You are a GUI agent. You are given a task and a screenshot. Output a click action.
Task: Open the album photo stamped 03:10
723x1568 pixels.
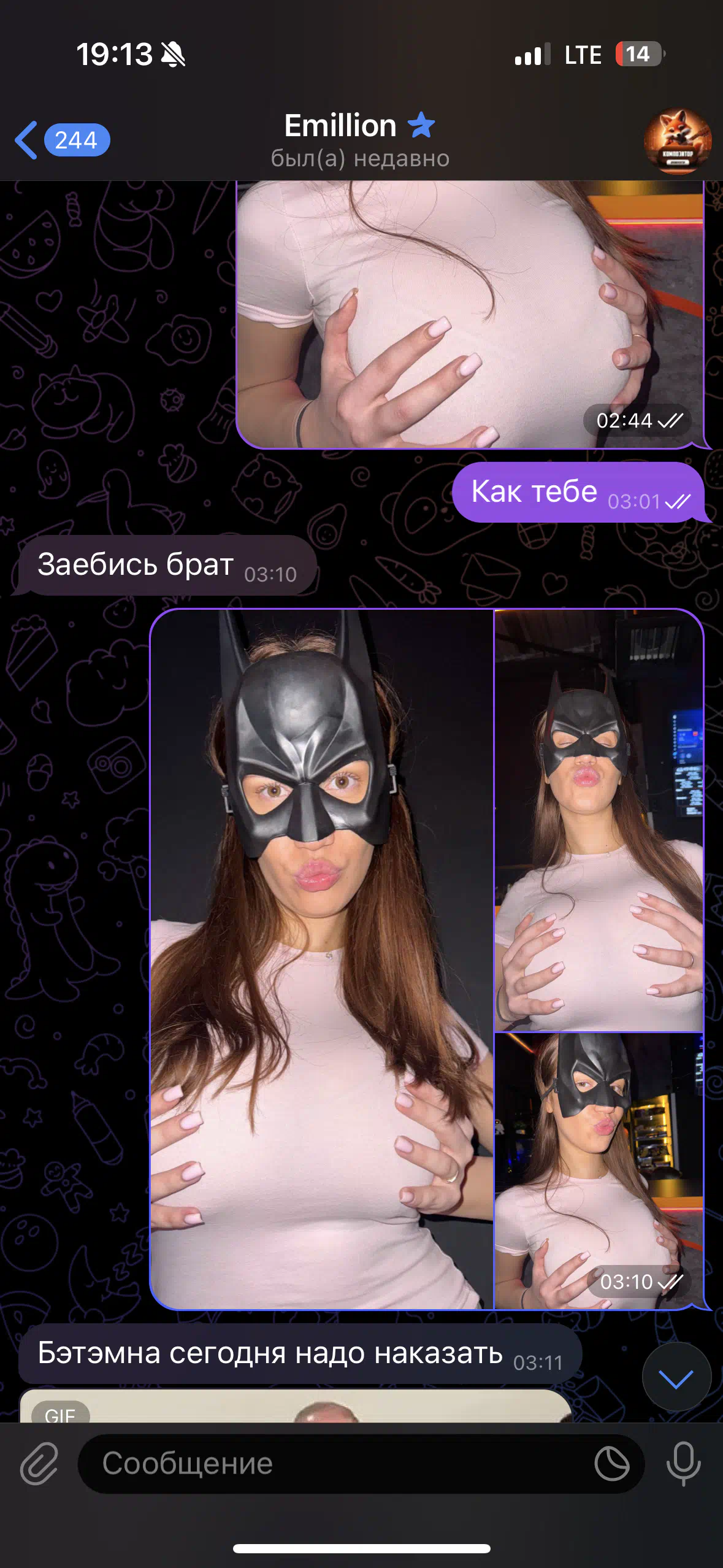[599, 1171]
